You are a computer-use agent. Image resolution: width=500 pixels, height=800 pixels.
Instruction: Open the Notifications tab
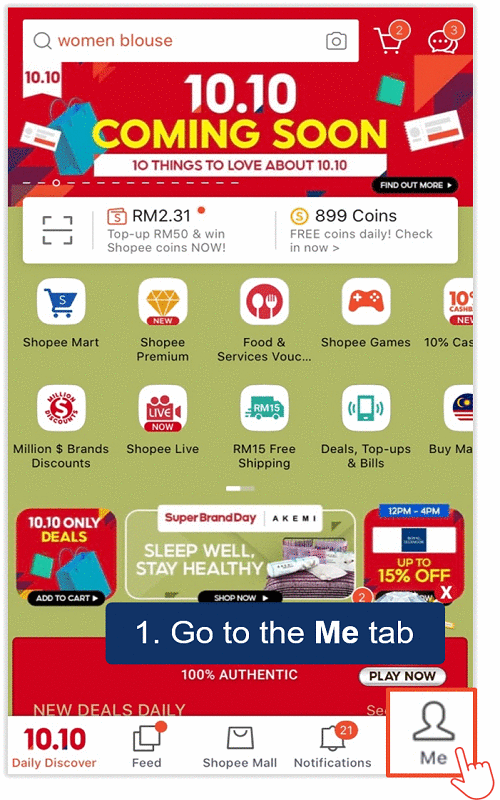click(333, 746)
